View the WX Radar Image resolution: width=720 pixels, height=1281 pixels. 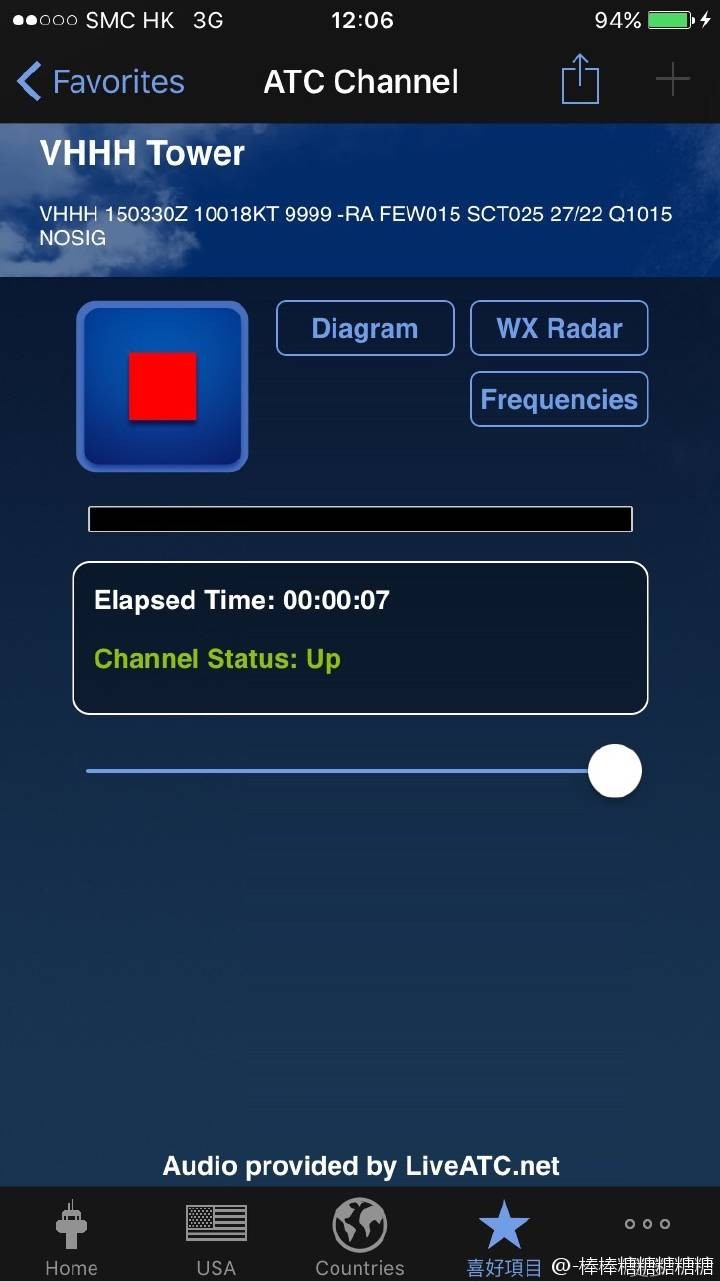[559, 328]
